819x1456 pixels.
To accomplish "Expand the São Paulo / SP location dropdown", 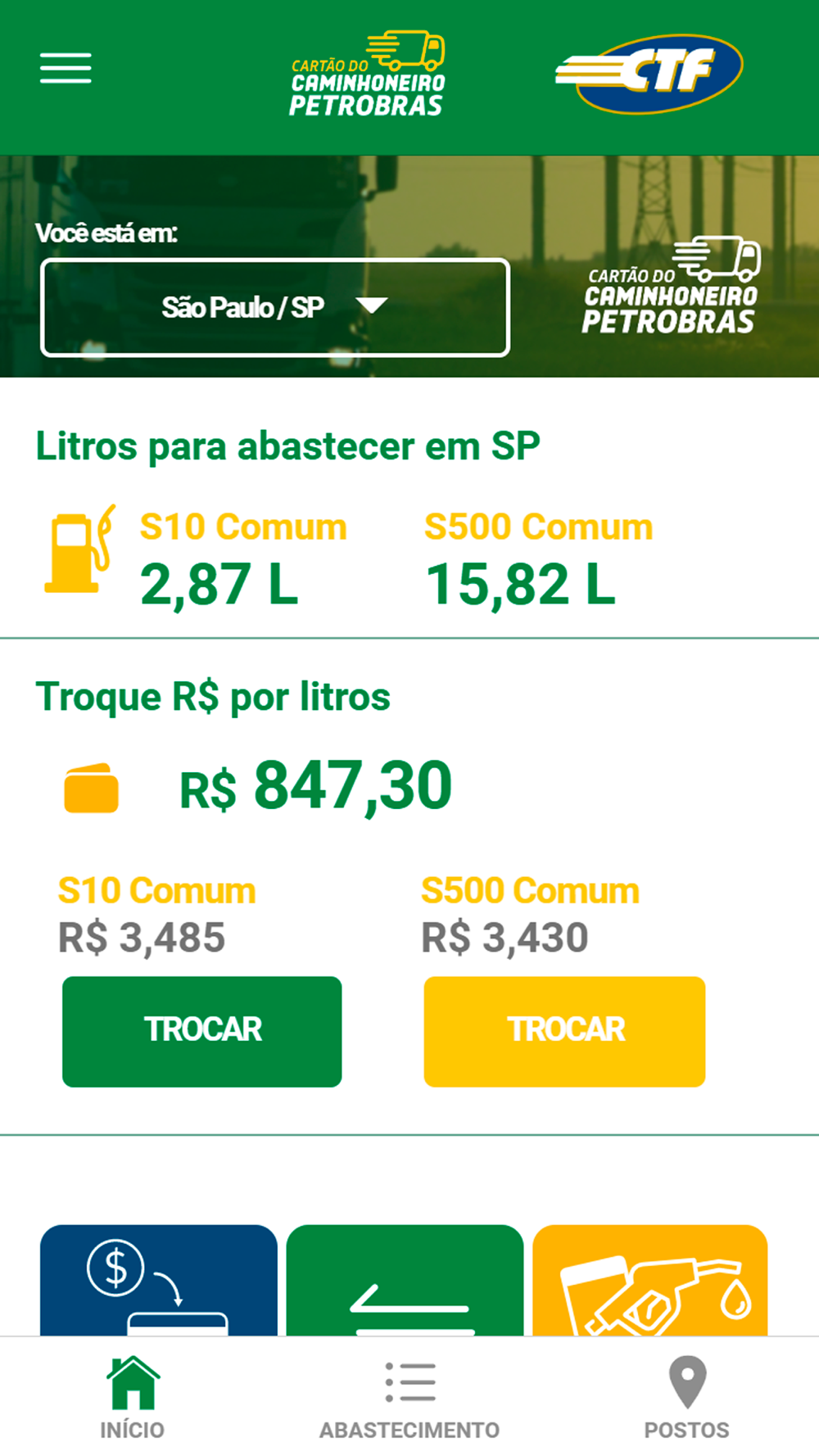I will point(275,307).
